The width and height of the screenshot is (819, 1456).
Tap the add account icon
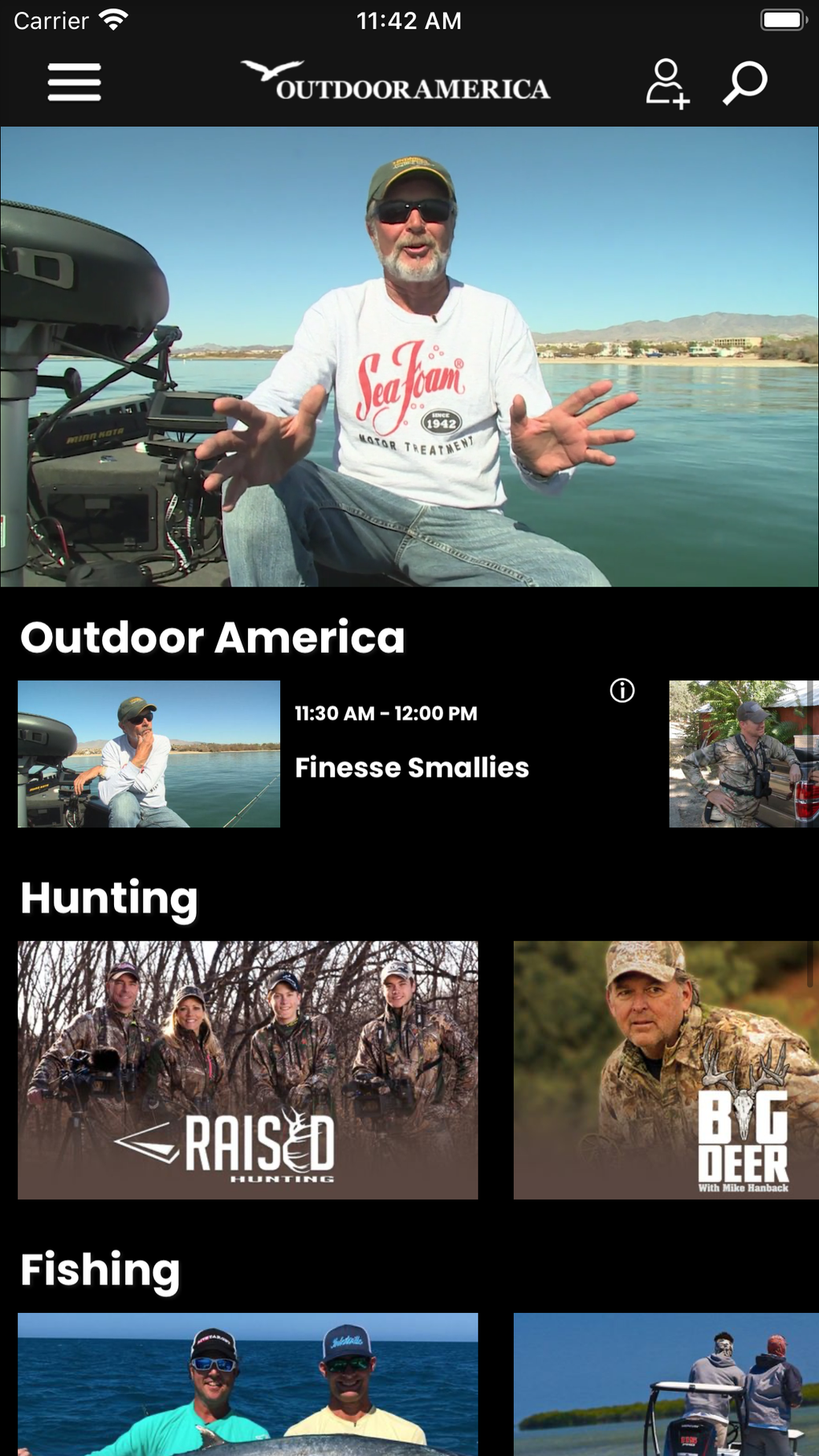point(666,83)
